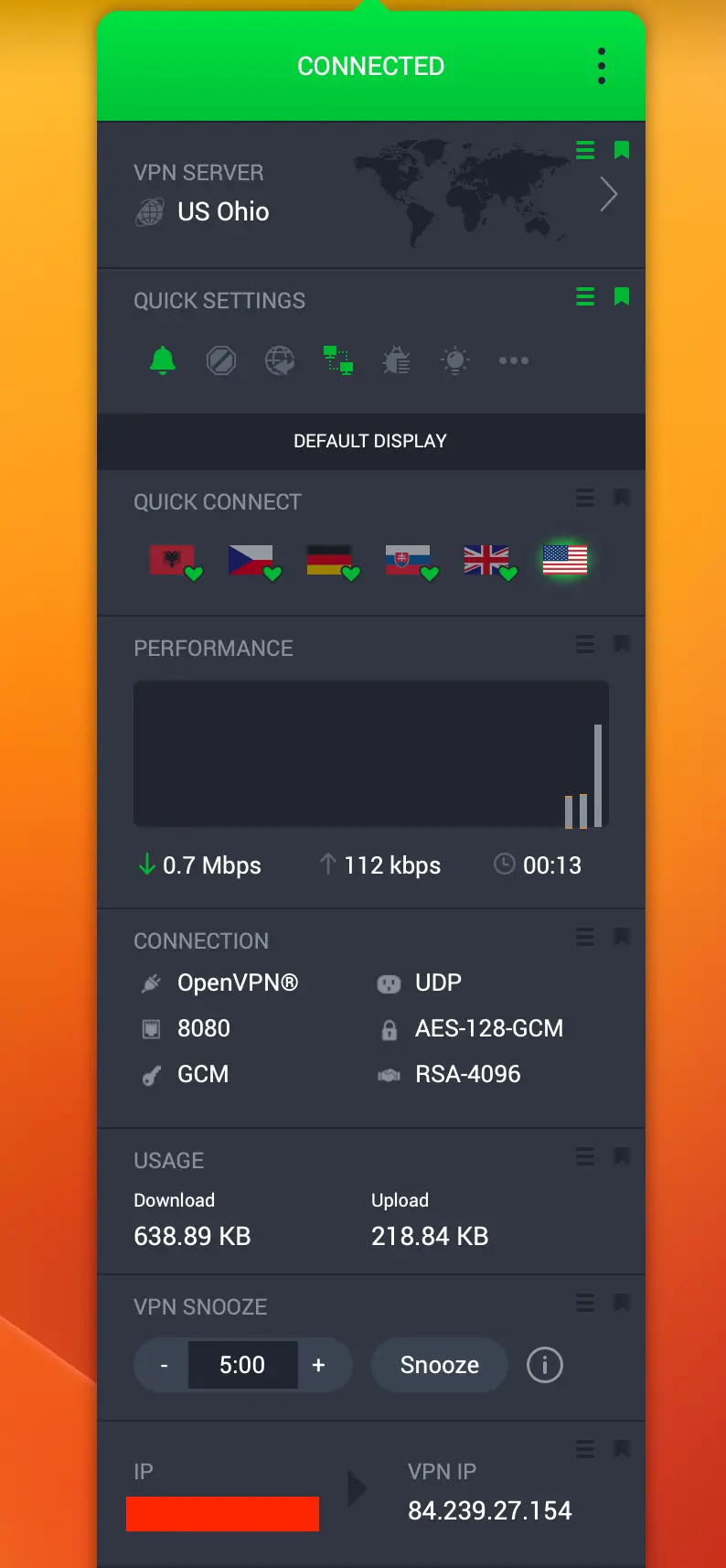This screenshot has width=726, height=1568.
Task: Switch to light theme via lightbulb icon
Action: click(454, 360)
